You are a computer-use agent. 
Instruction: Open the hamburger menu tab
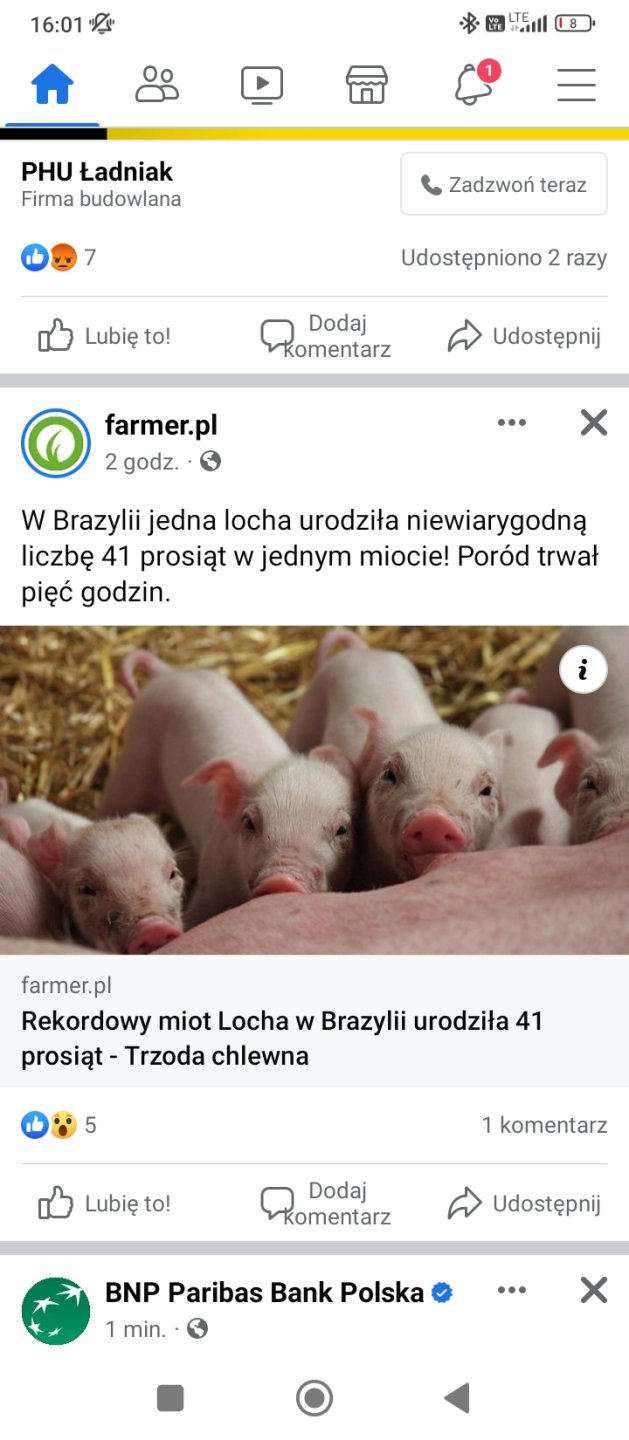576,85
